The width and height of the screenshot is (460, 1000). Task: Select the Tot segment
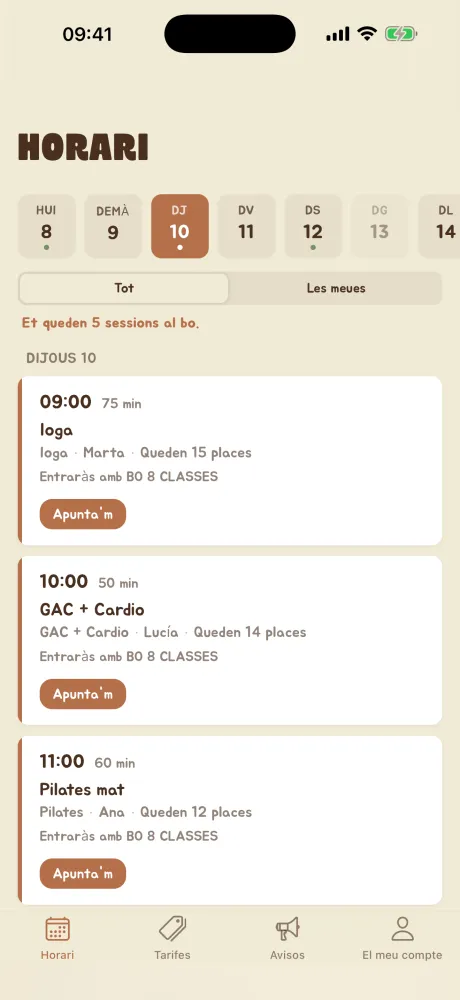tap(124, 288)
